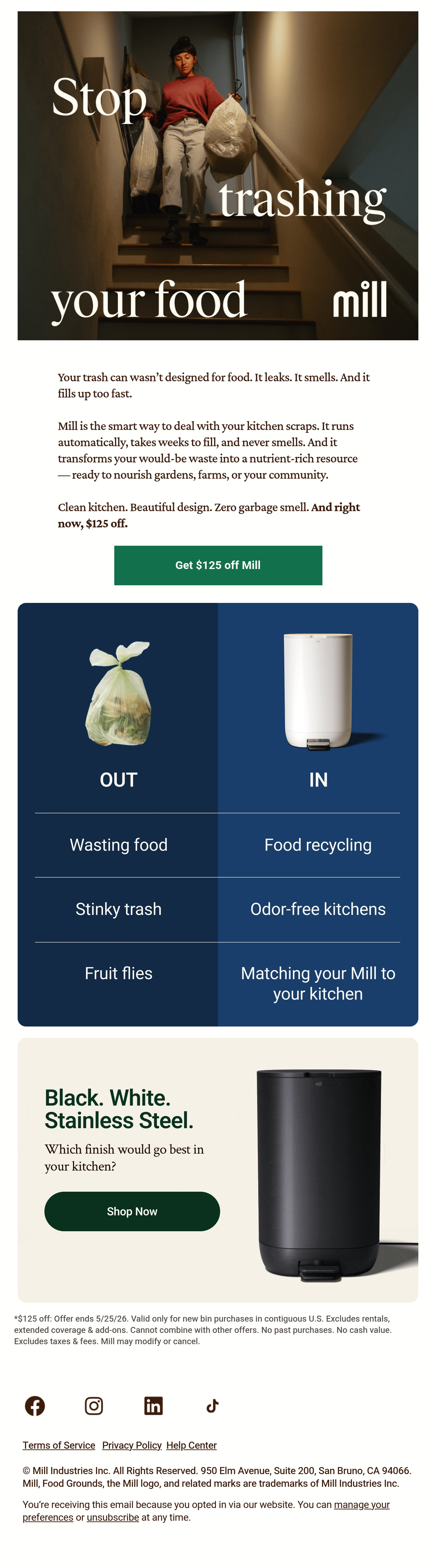Open Mill's Instagram profile

93,1406
